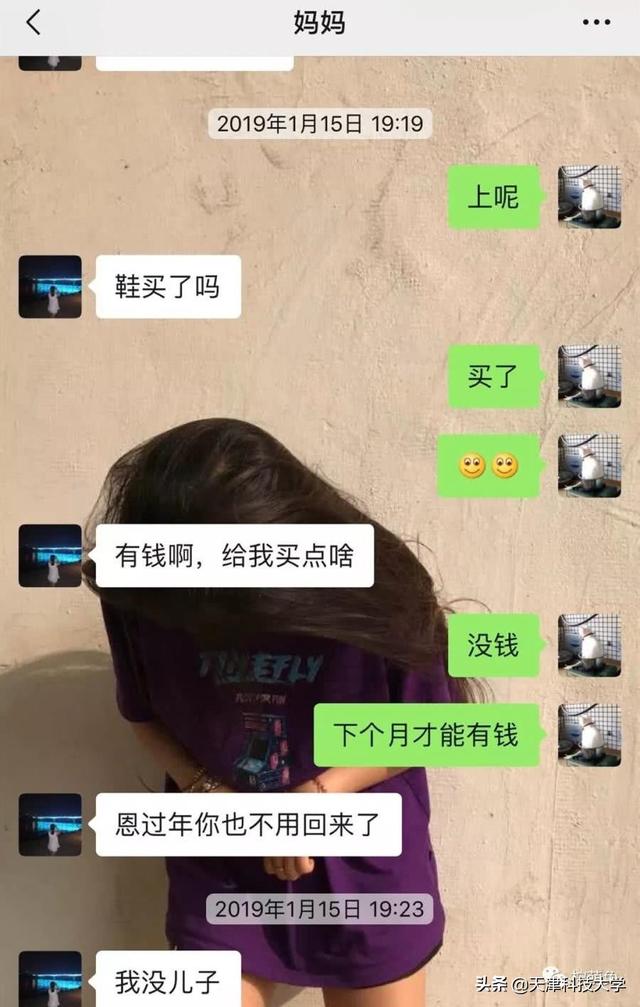This screenshot has width=640, height=1007.
Task: View mom's profile from the 恩过年你也不用回来了 message
Action: tap(50, 825)
